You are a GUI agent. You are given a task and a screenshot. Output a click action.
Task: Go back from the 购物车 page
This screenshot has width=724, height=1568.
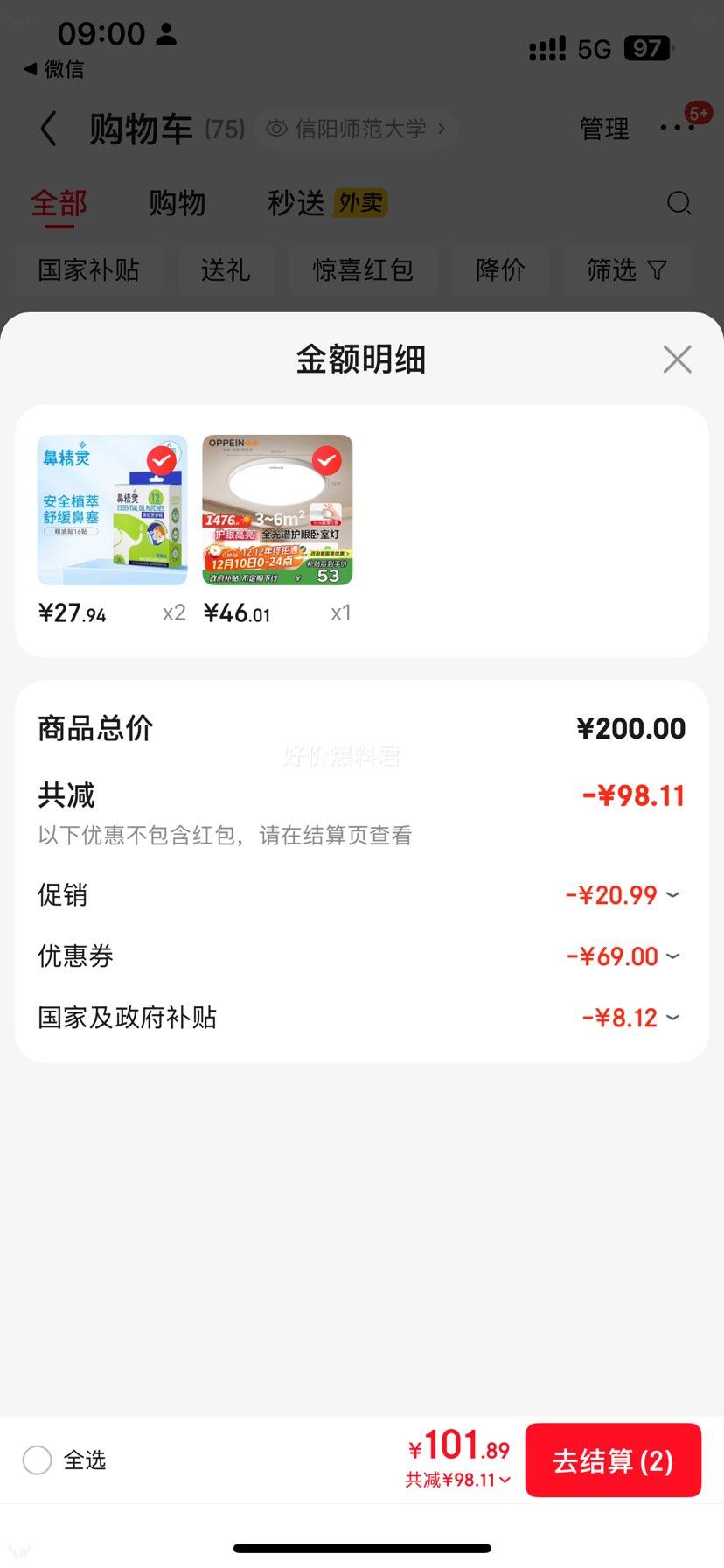49,129
